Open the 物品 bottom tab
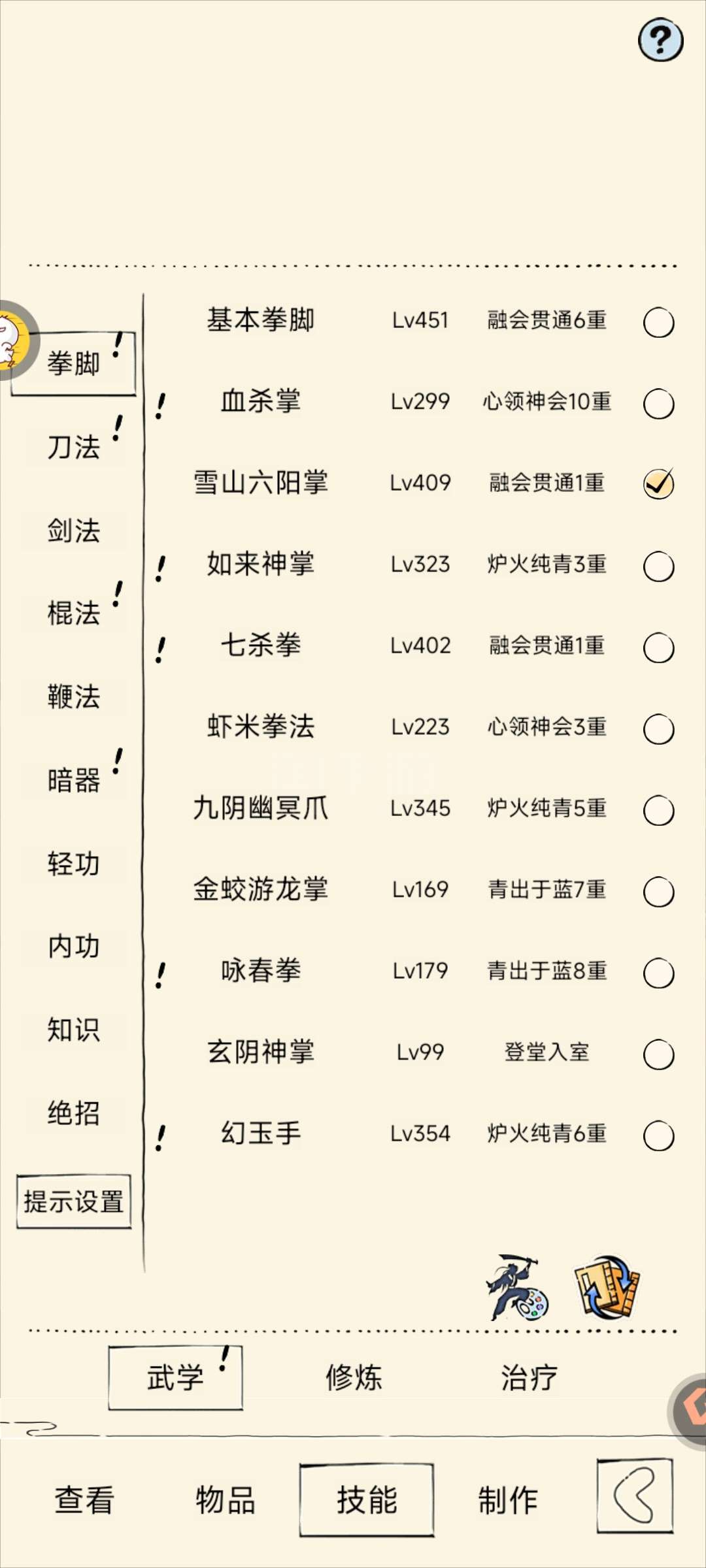This screenshot has height=1568, width=706. [x=226, y=1499]
